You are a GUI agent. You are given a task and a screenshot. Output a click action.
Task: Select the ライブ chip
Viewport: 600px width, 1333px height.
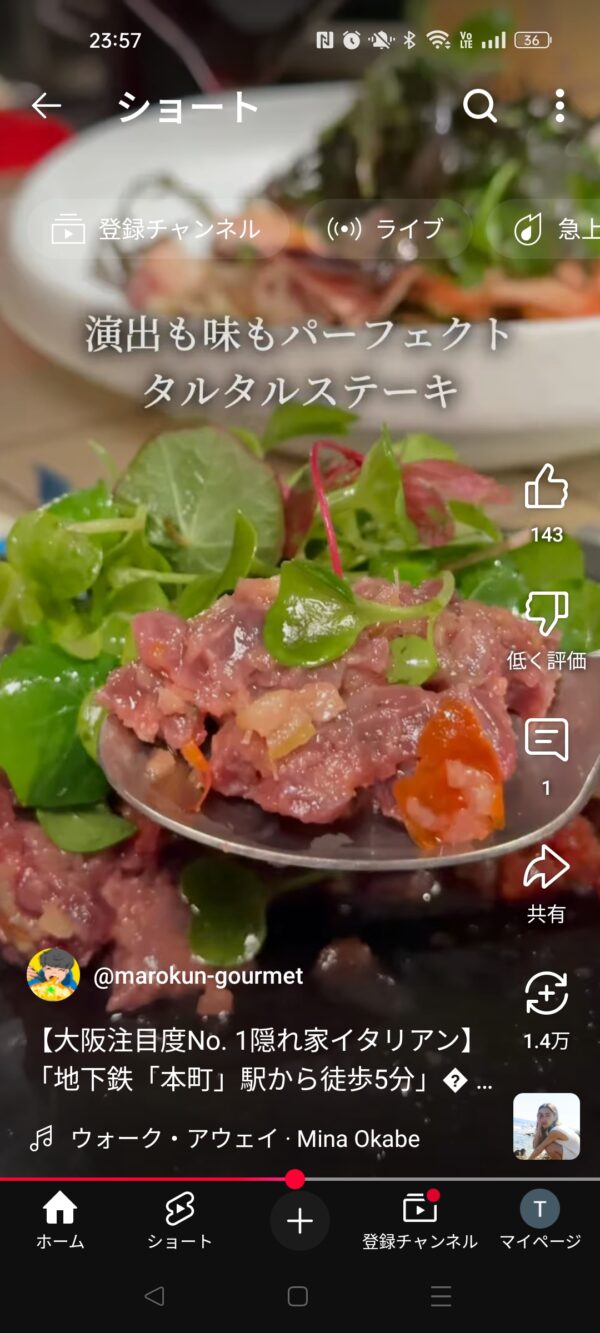(386, 229)
